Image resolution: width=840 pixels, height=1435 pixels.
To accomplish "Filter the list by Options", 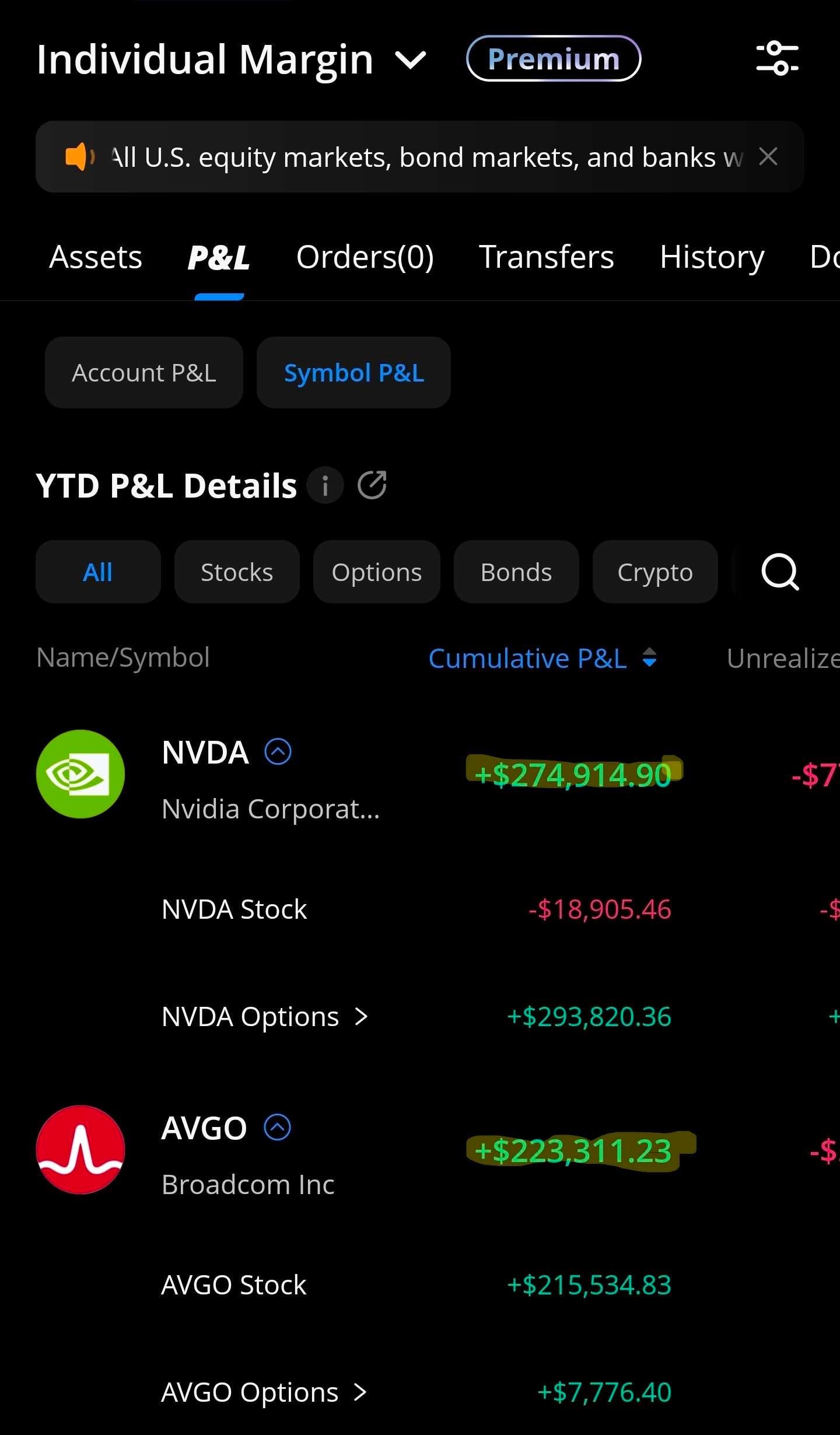I will tap(377, 572).
